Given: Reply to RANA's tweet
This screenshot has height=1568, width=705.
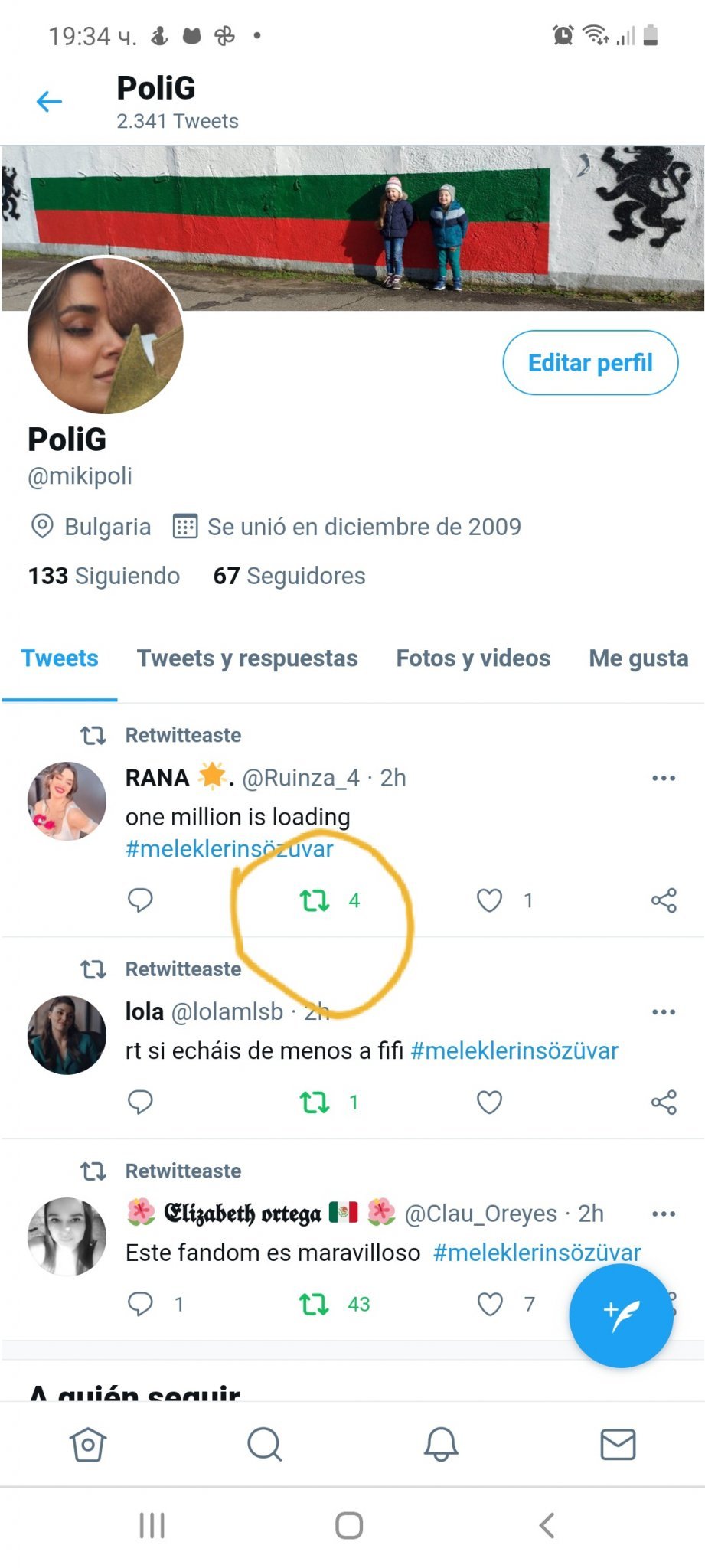Looking at the screenshot, I should [x=140, y=900].
